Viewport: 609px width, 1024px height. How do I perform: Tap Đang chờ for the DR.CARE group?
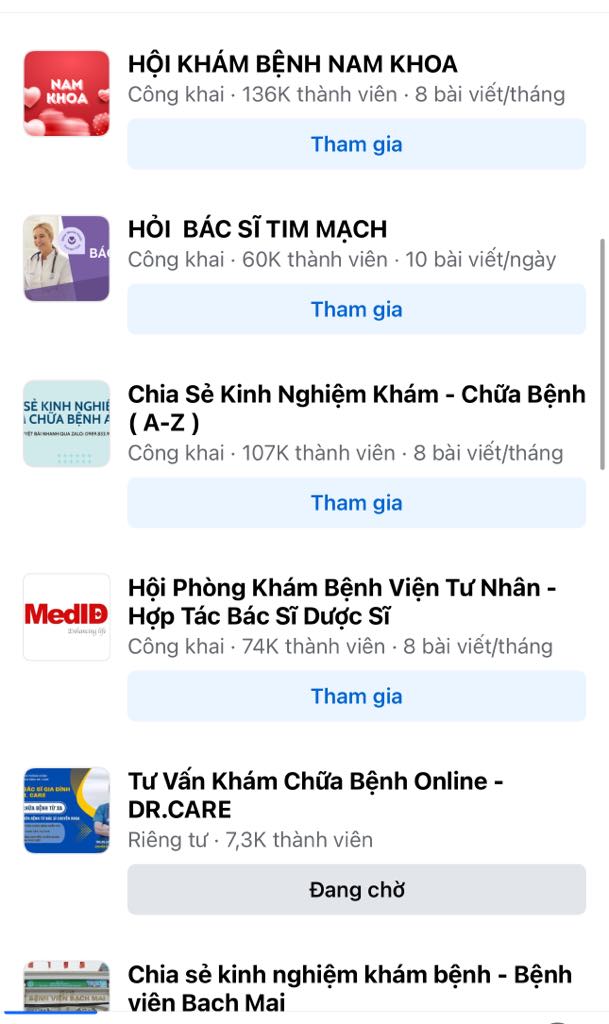click(x=356, y=889)
